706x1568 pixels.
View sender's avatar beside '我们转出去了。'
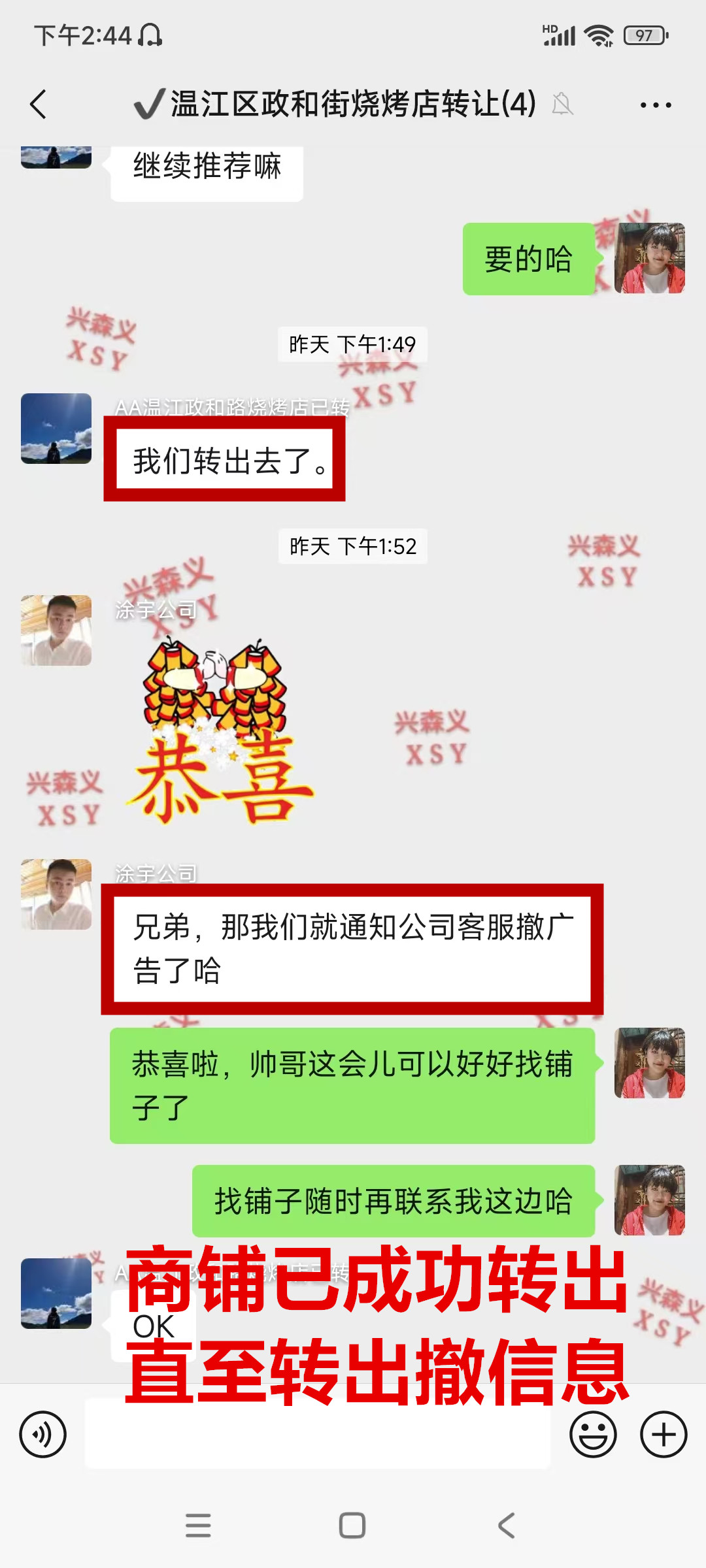point(56,429)
